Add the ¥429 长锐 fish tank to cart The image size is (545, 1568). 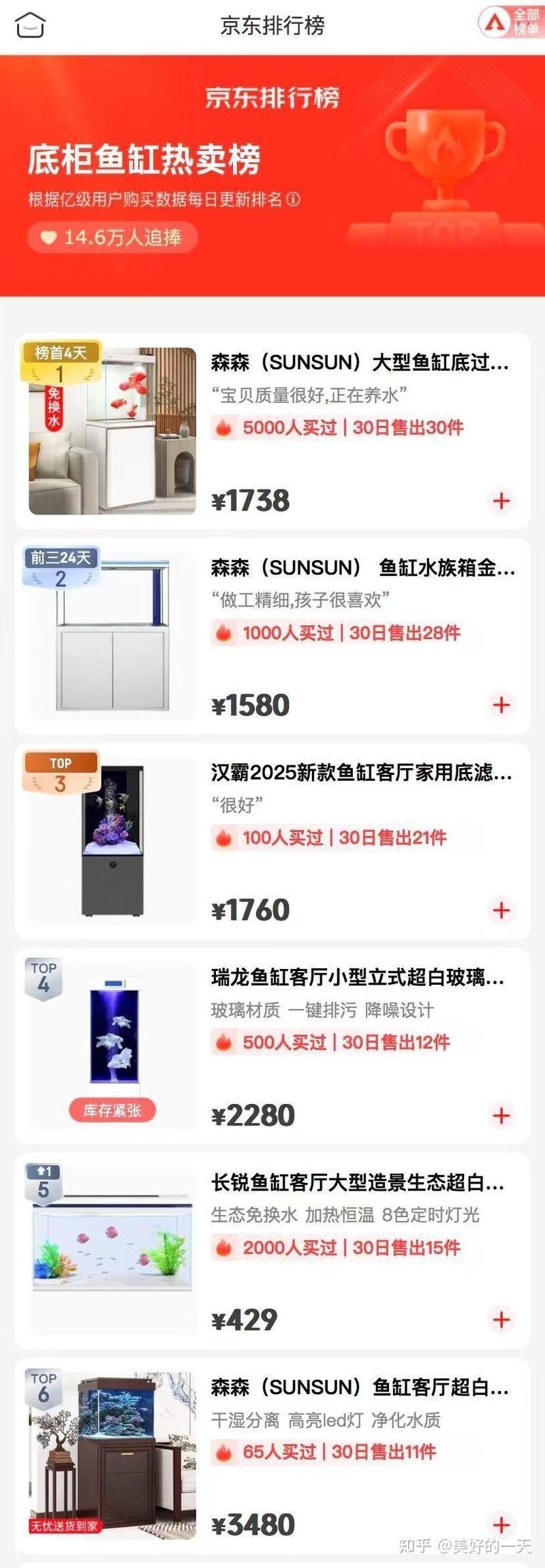pos(502,1321)
